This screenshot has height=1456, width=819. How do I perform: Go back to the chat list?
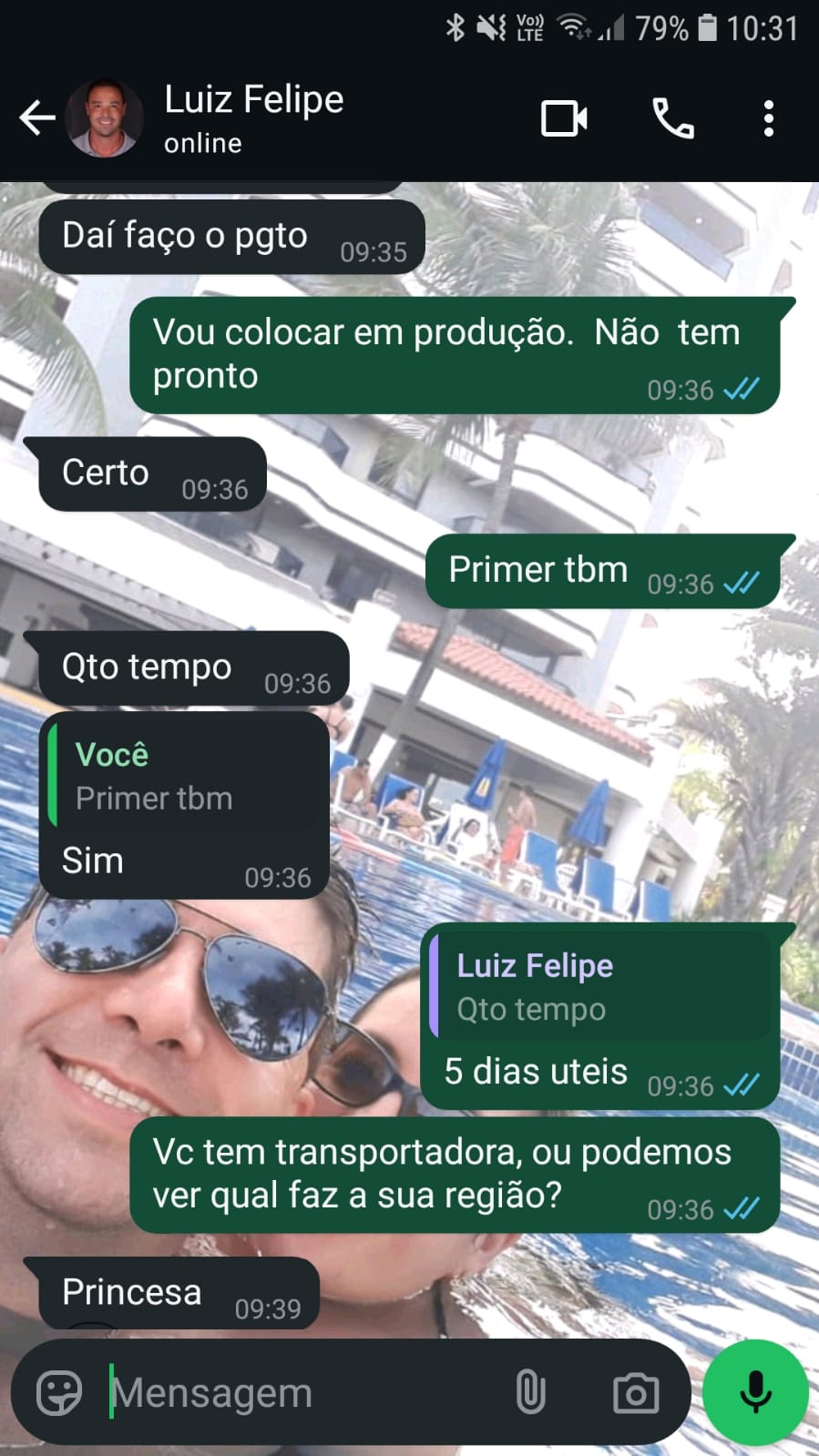click(x=36, y=118)
